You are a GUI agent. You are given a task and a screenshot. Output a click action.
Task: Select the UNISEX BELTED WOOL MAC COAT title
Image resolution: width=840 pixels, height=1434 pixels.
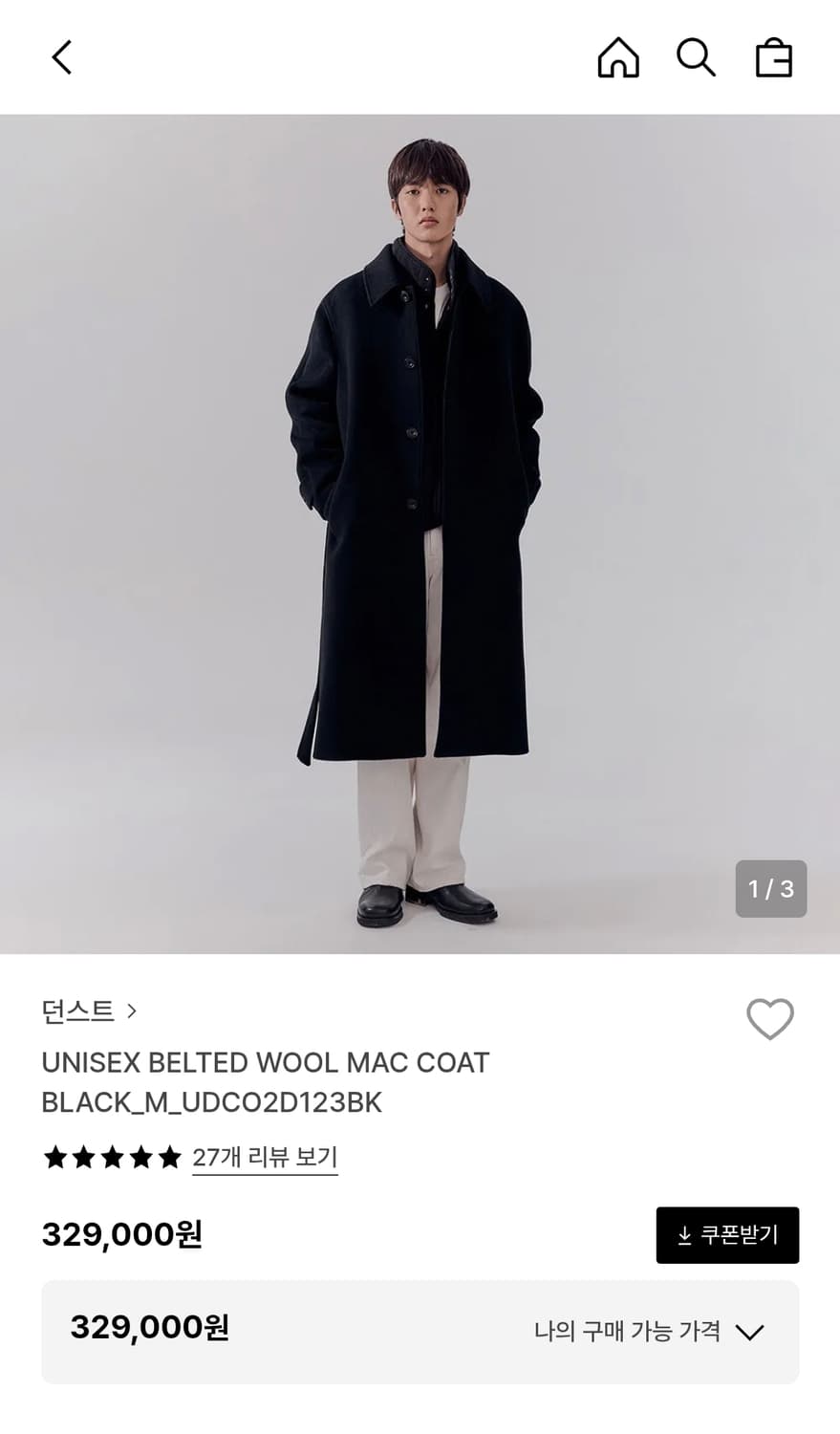pos(265,1061)
